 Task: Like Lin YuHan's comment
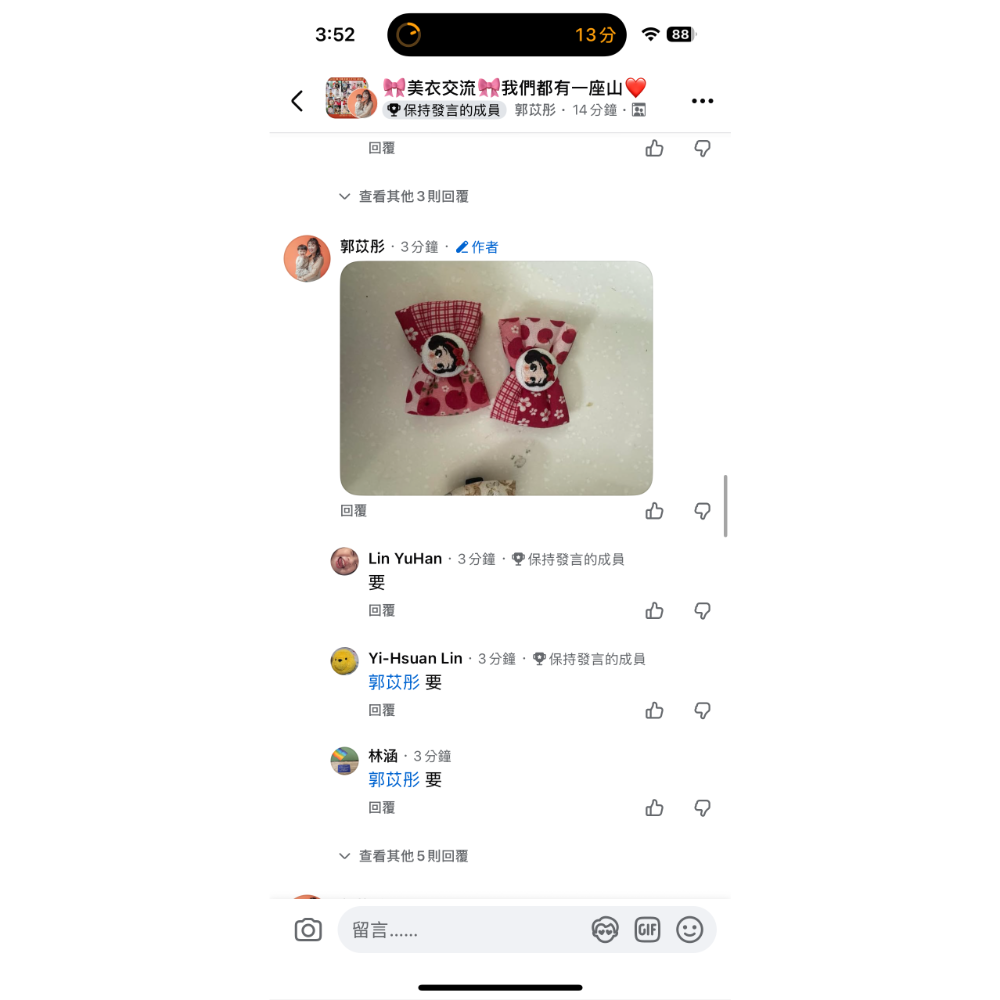point(655,611)
